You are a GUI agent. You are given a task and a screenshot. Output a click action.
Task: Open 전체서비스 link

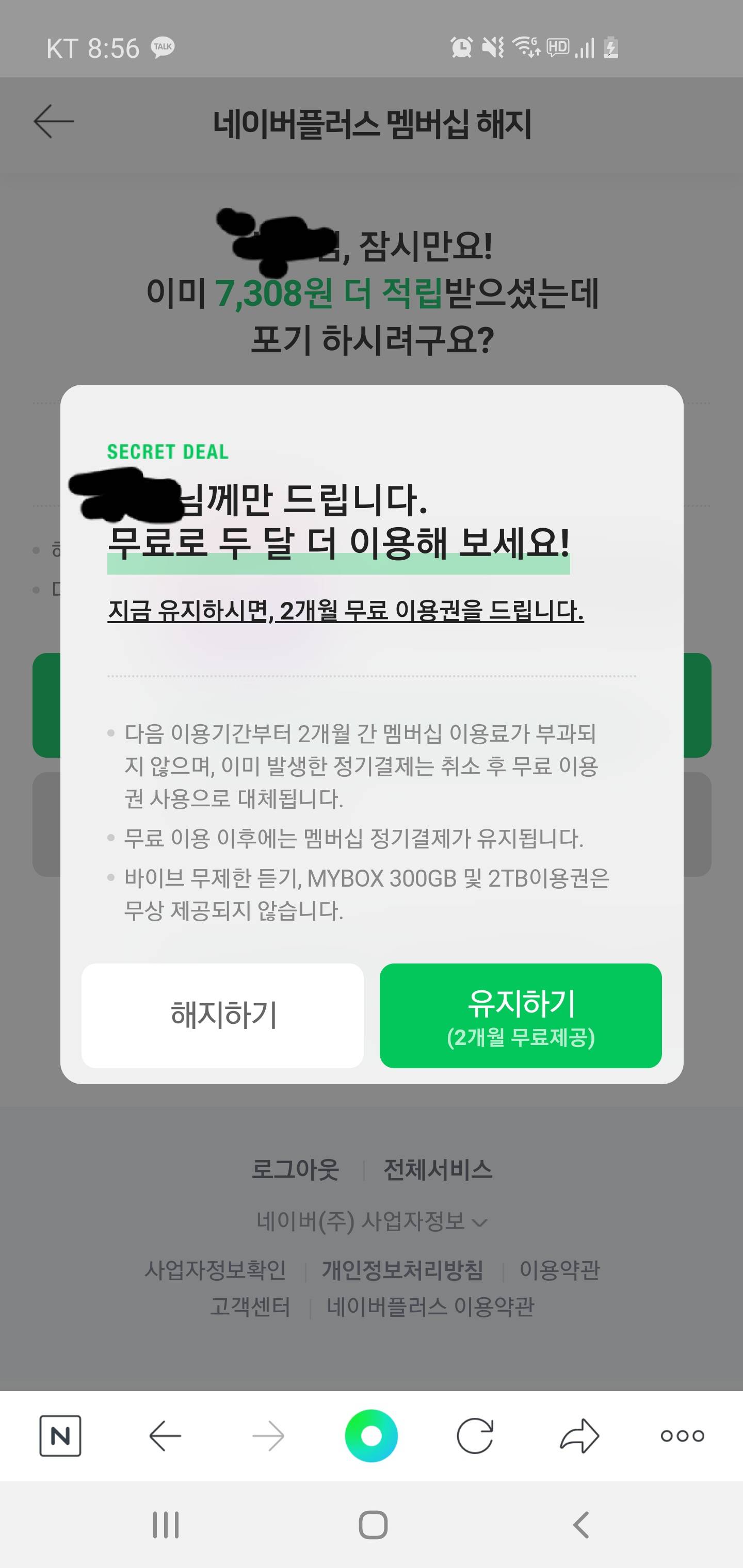(x=438, y=1170)
